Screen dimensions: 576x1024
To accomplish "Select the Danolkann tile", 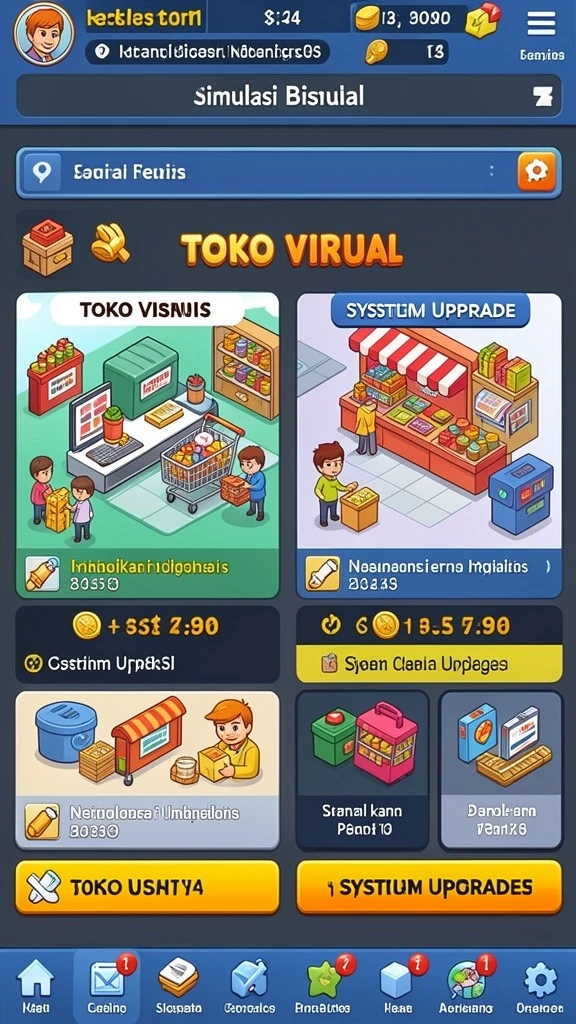I will (501, 771).
